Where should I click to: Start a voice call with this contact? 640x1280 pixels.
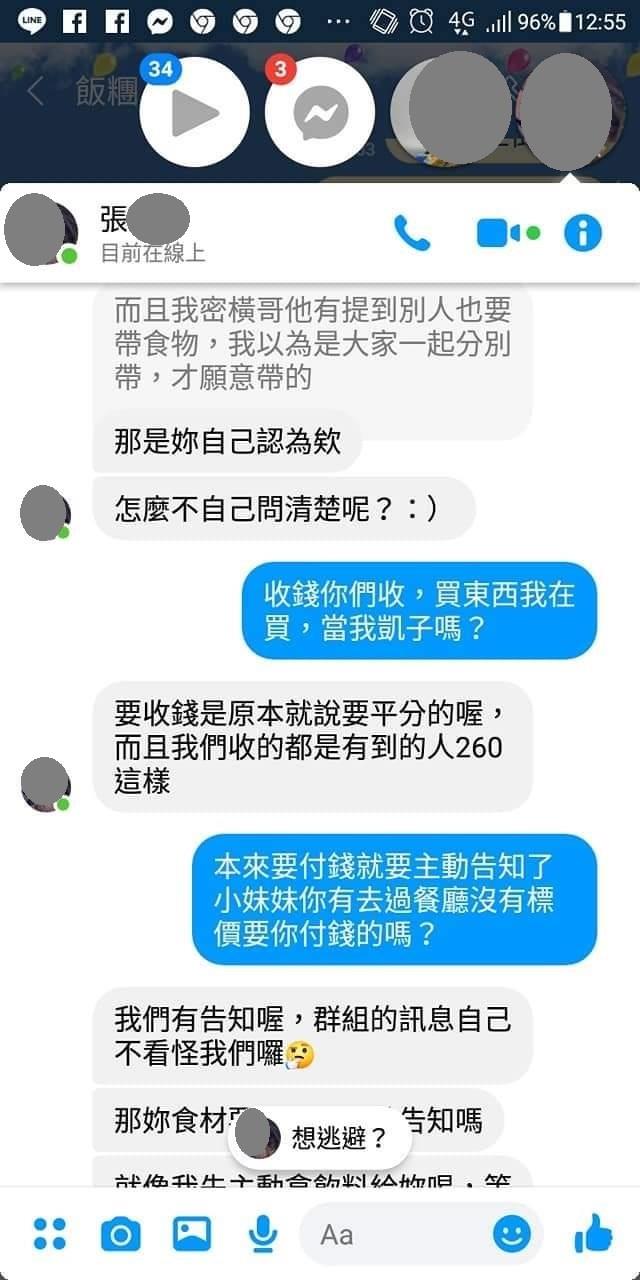(x=412, y=233)
